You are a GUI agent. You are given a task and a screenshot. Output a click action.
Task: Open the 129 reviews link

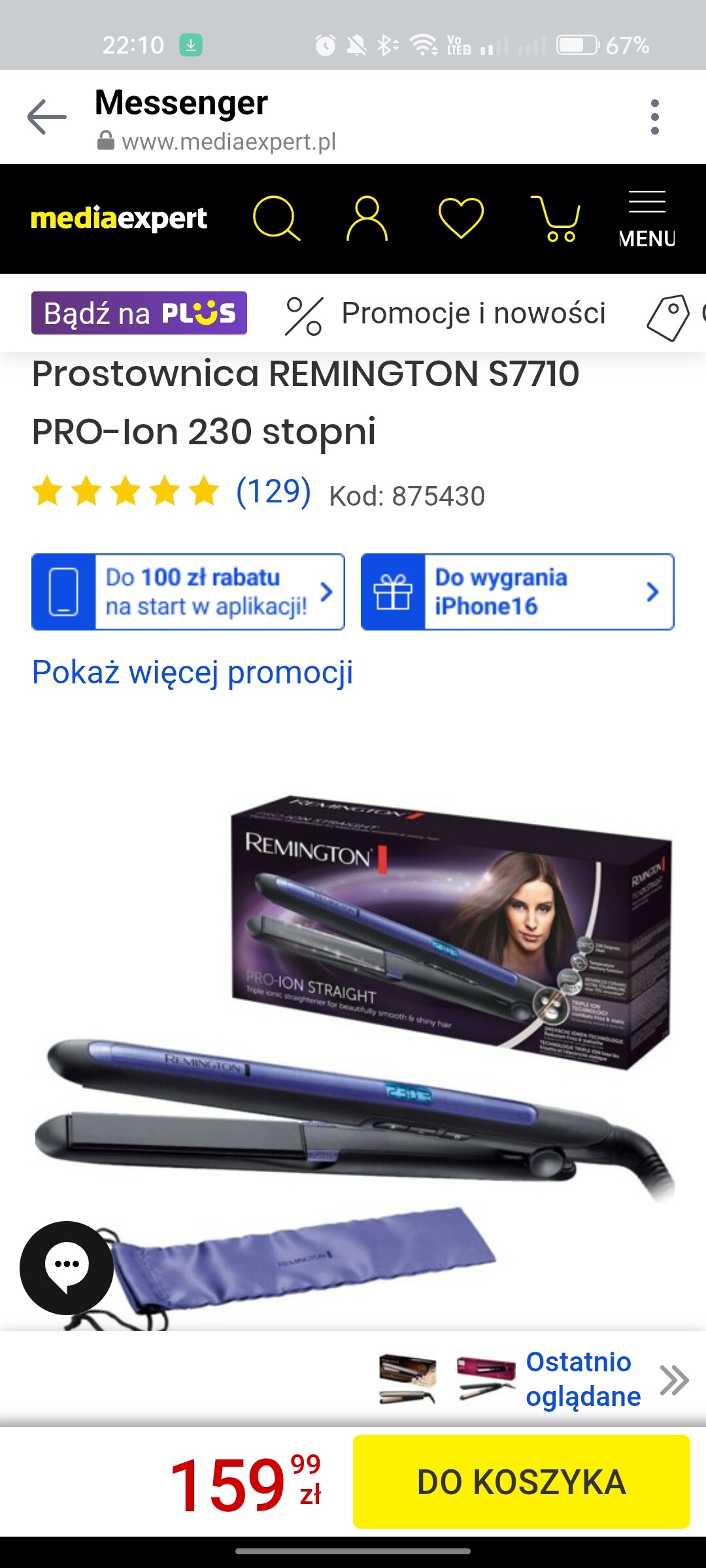click(273, 491)
